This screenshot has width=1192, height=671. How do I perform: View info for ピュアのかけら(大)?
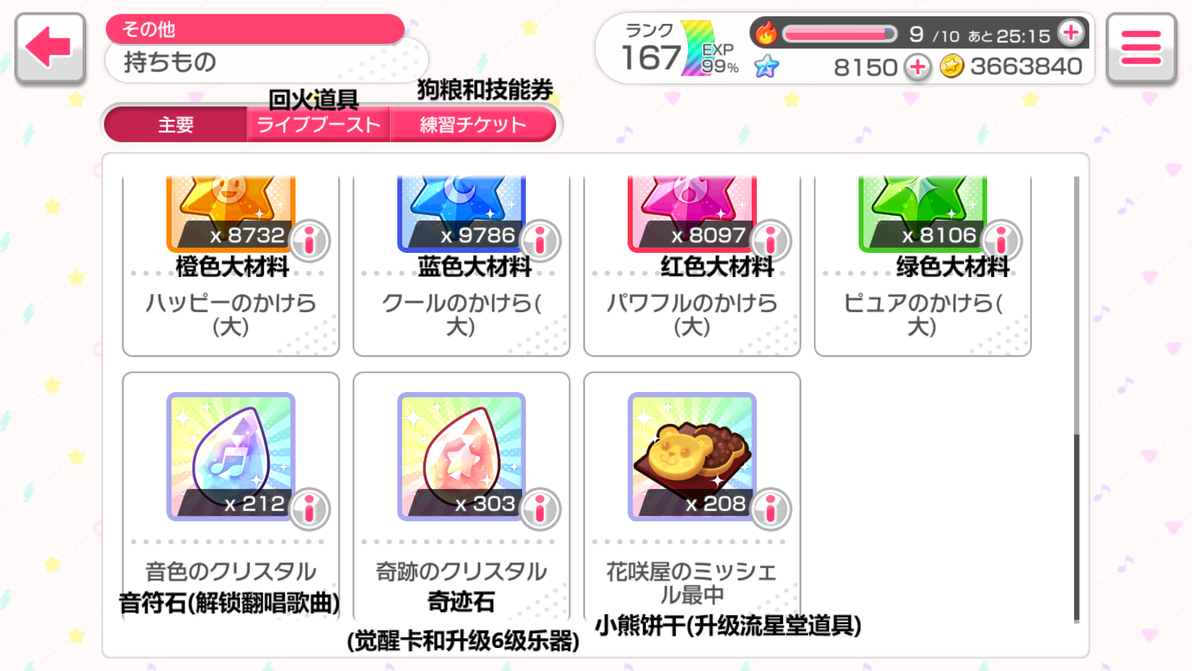pos(1001,241)
